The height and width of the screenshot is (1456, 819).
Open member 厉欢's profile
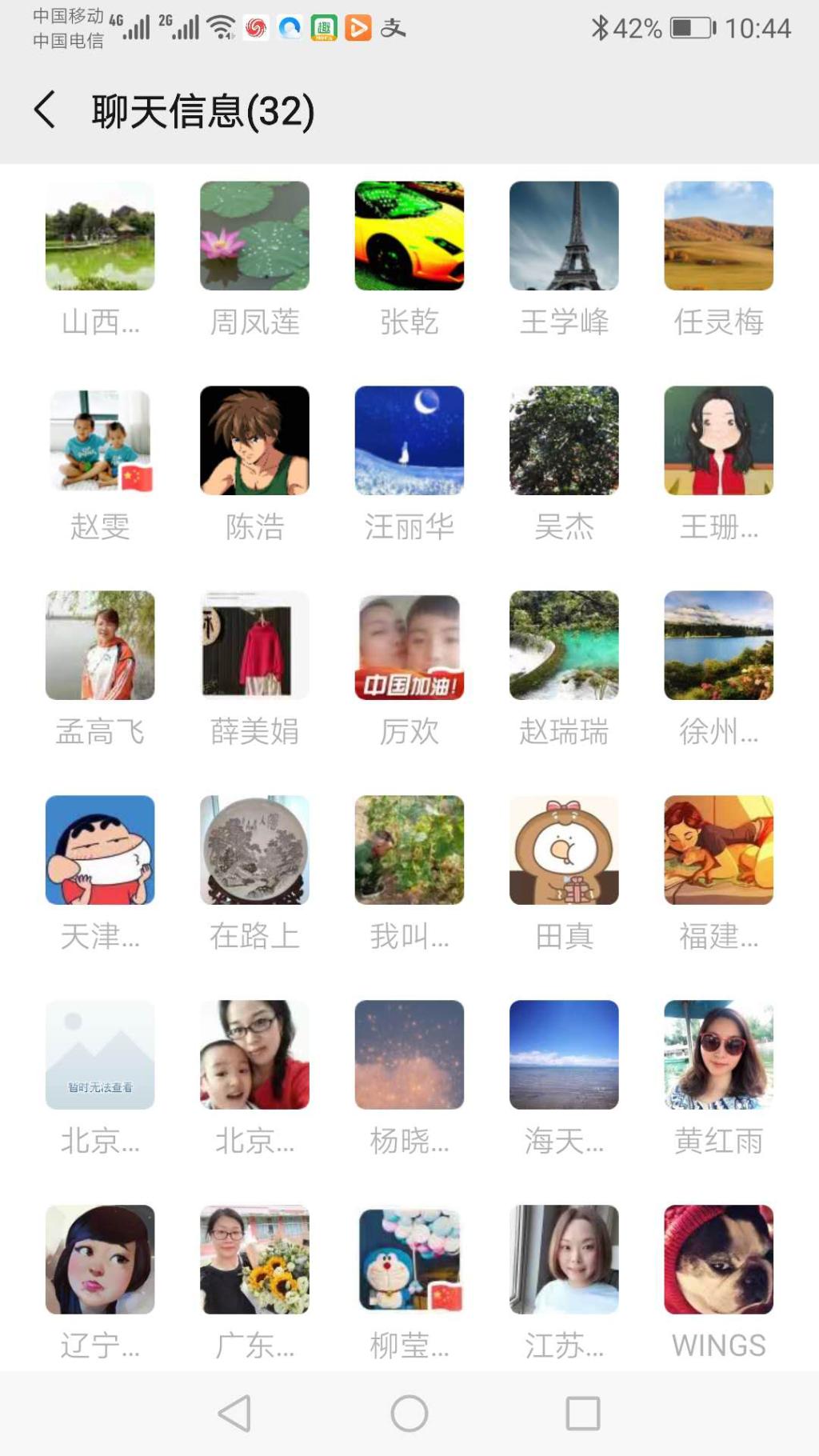click(x=409, y=646)
